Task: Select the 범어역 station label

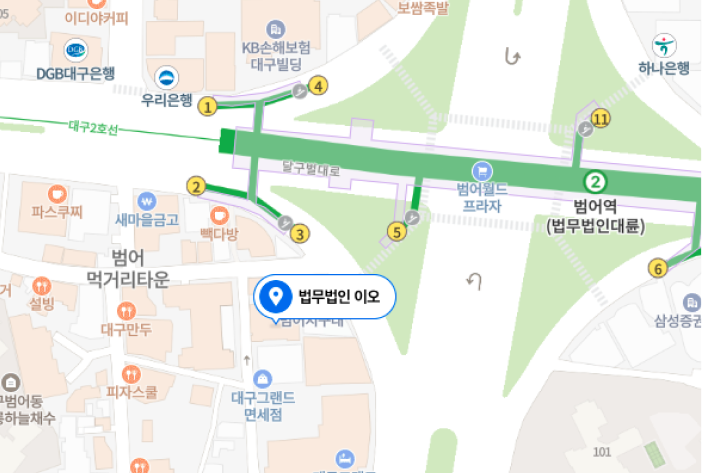Action: click(x=595, y=207)
